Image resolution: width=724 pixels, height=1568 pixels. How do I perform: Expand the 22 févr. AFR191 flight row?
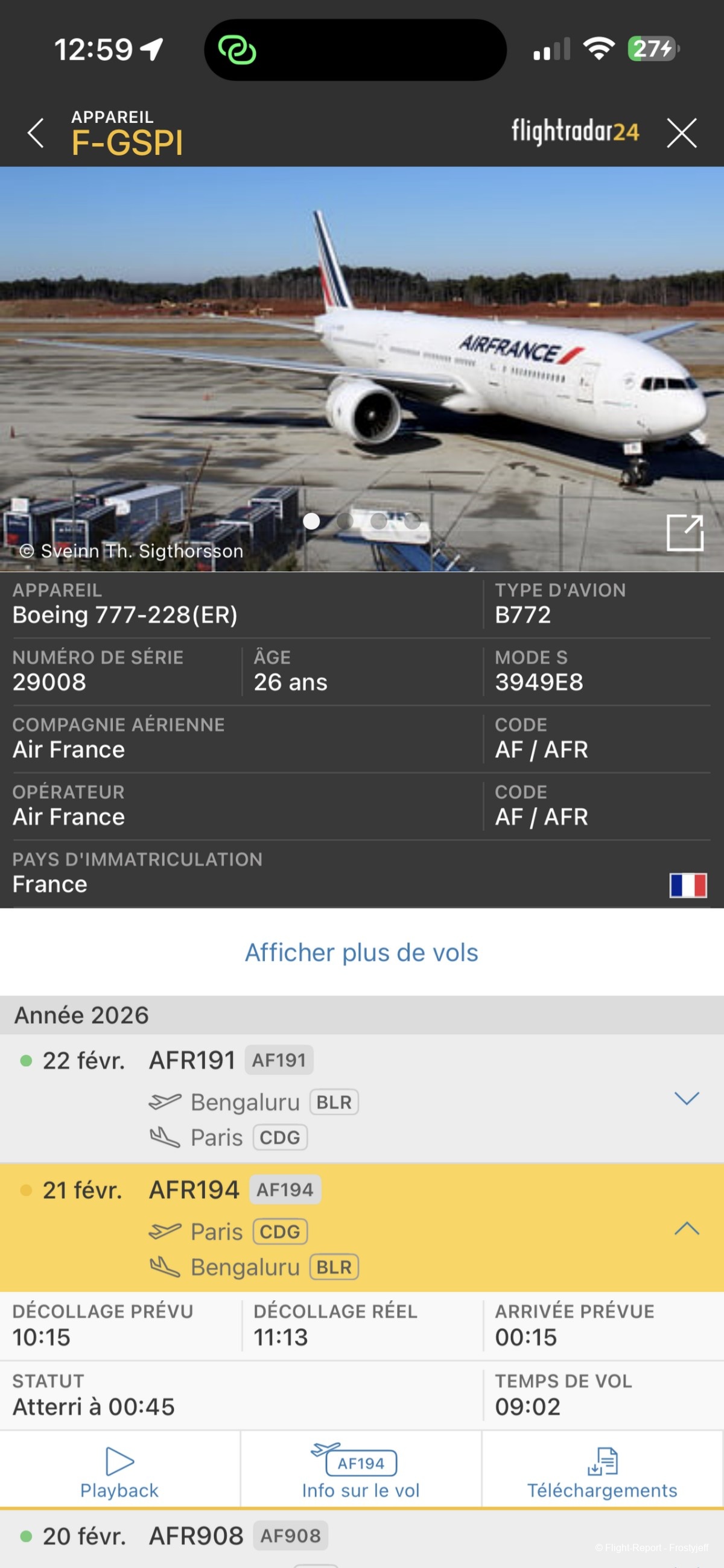[x=686, y=1098]
